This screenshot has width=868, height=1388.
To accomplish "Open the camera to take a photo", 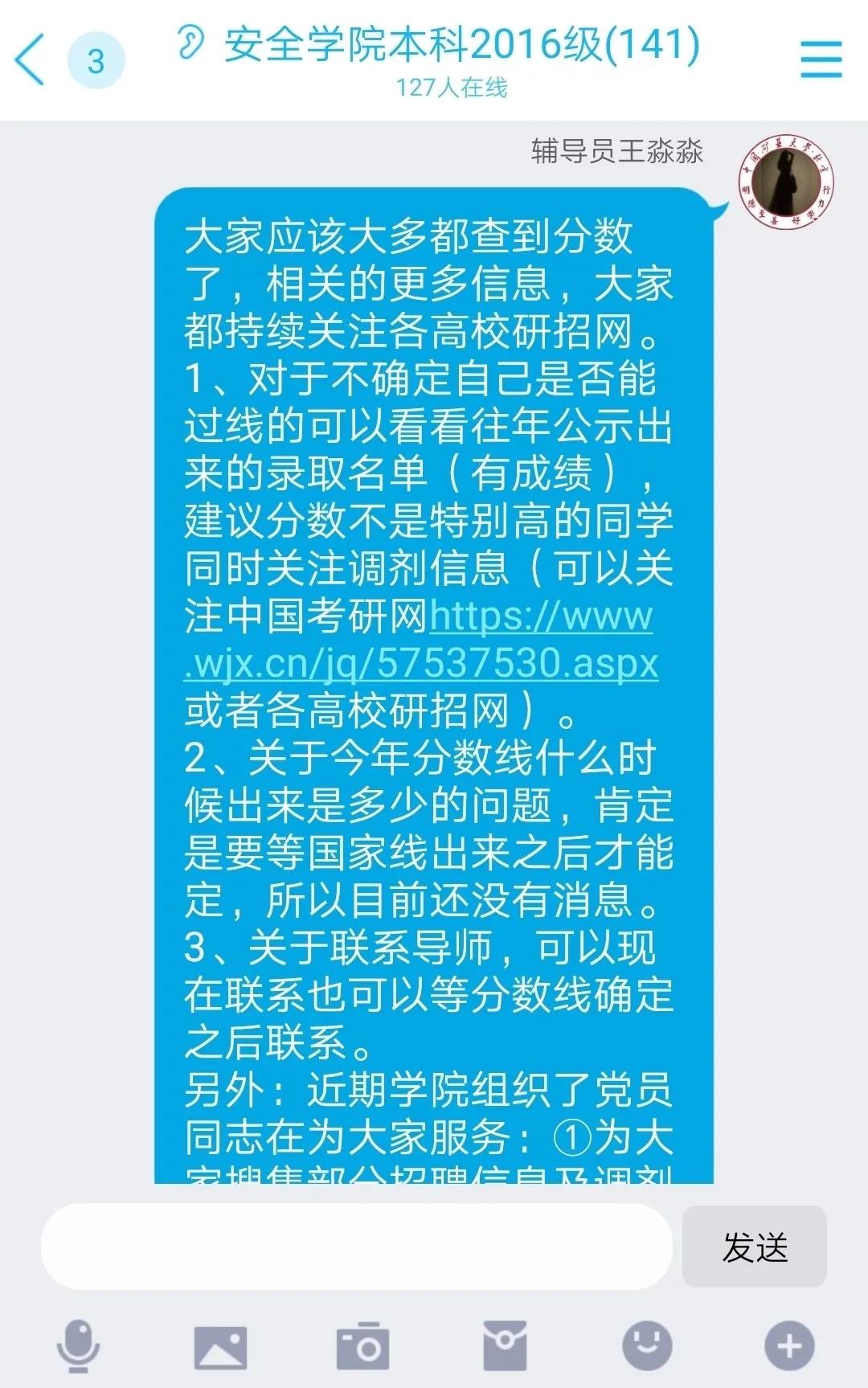I will [362, 1346].
